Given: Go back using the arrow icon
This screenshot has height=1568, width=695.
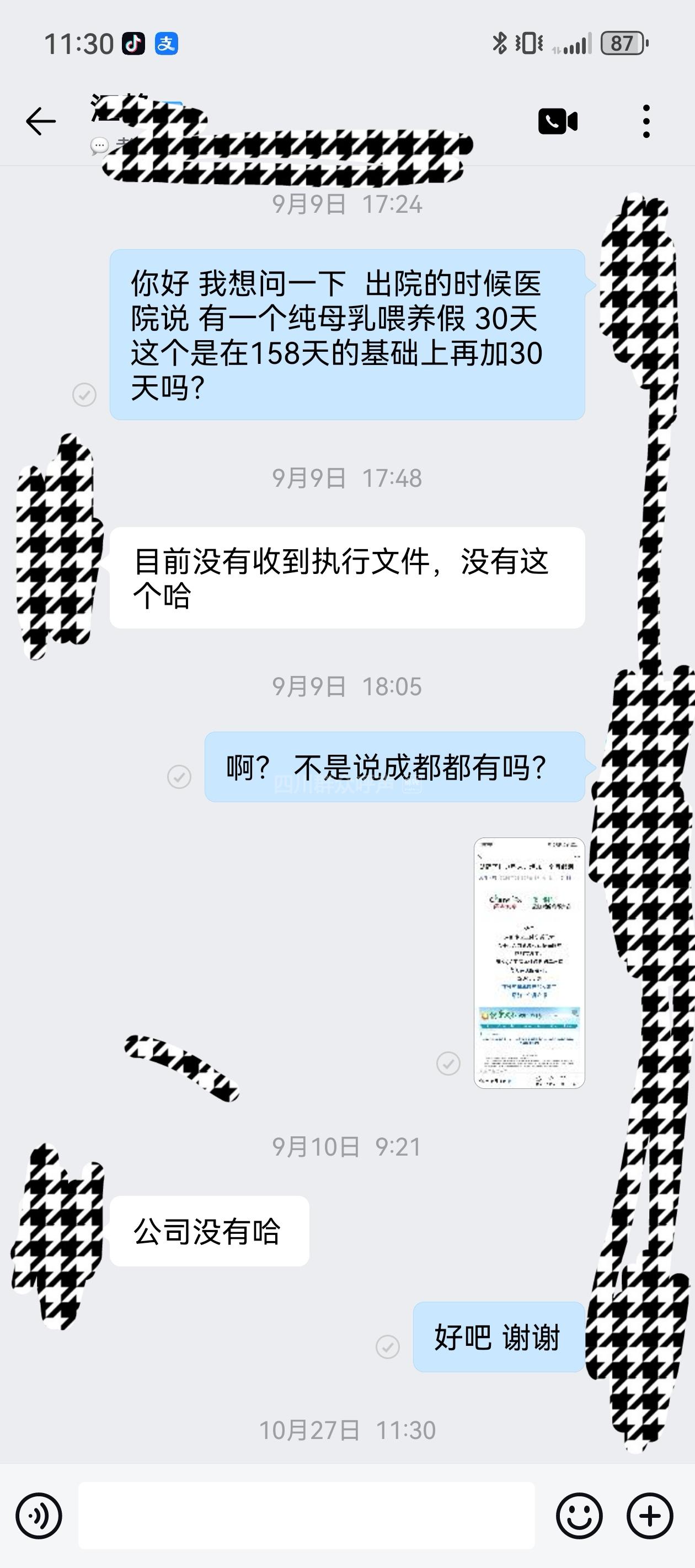Looking at the screenshot, I should click(41, 121).
